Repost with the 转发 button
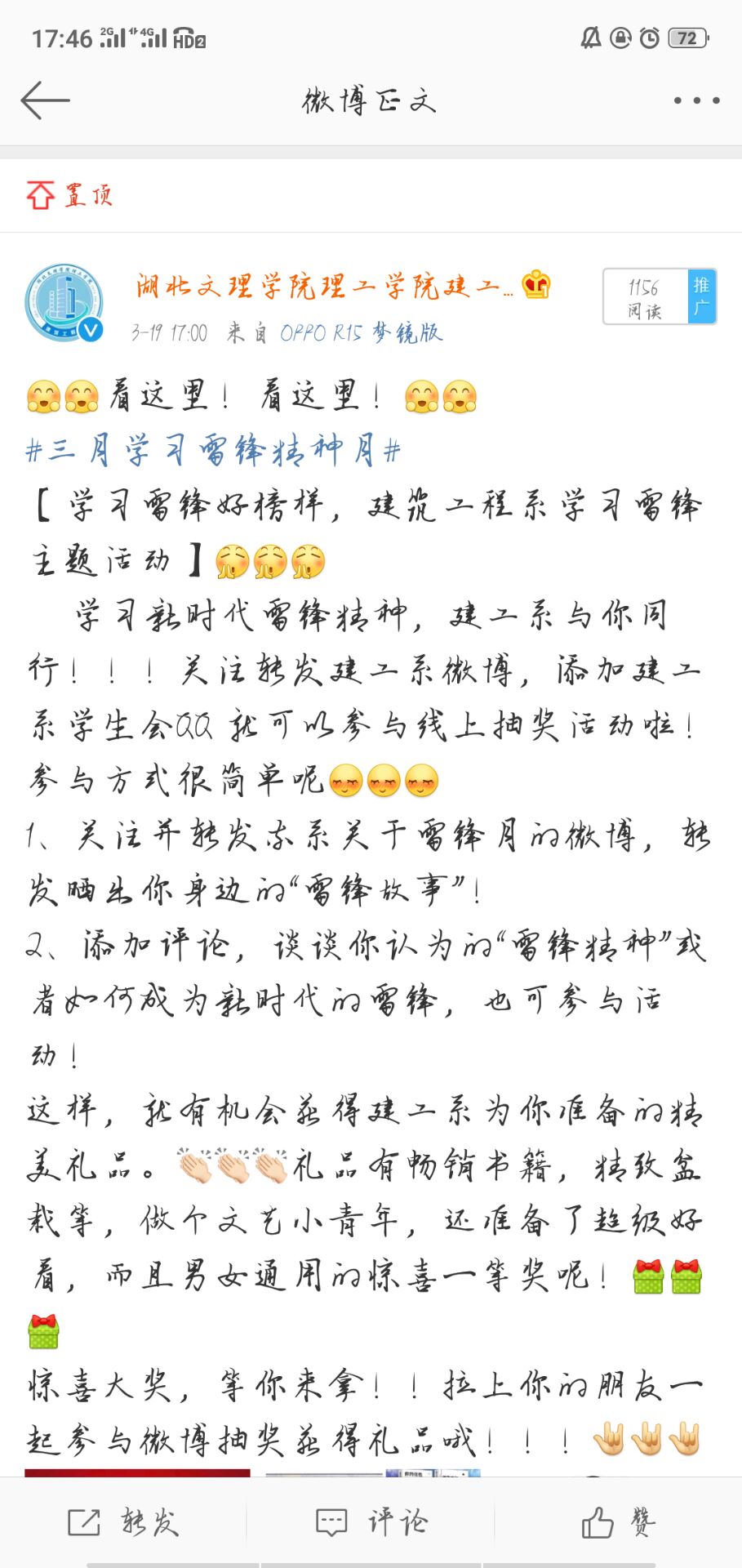Screen dimensions: 742x1568 point(124,1521)
